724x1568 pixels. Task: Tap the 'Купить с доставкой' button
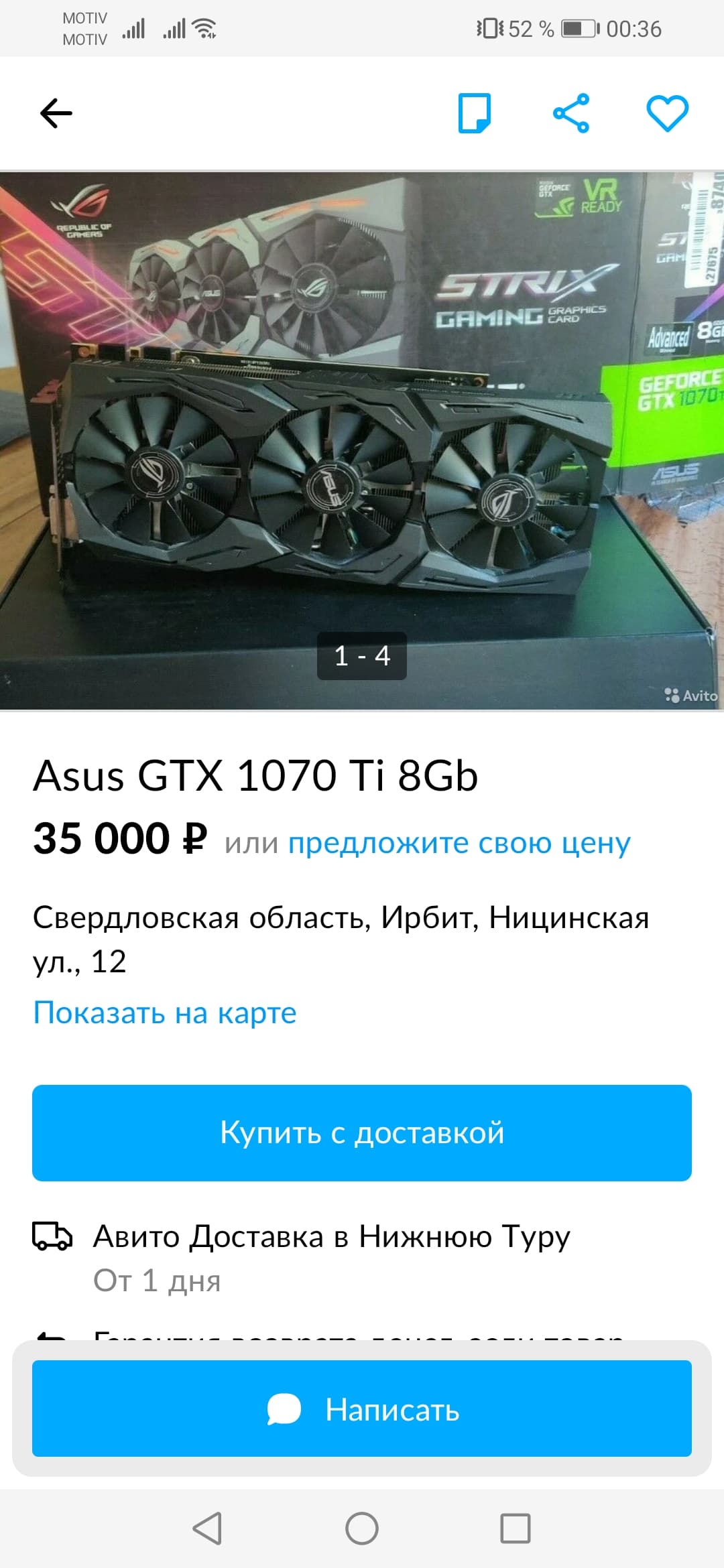pyautogui.click(x=362, y=1132)
